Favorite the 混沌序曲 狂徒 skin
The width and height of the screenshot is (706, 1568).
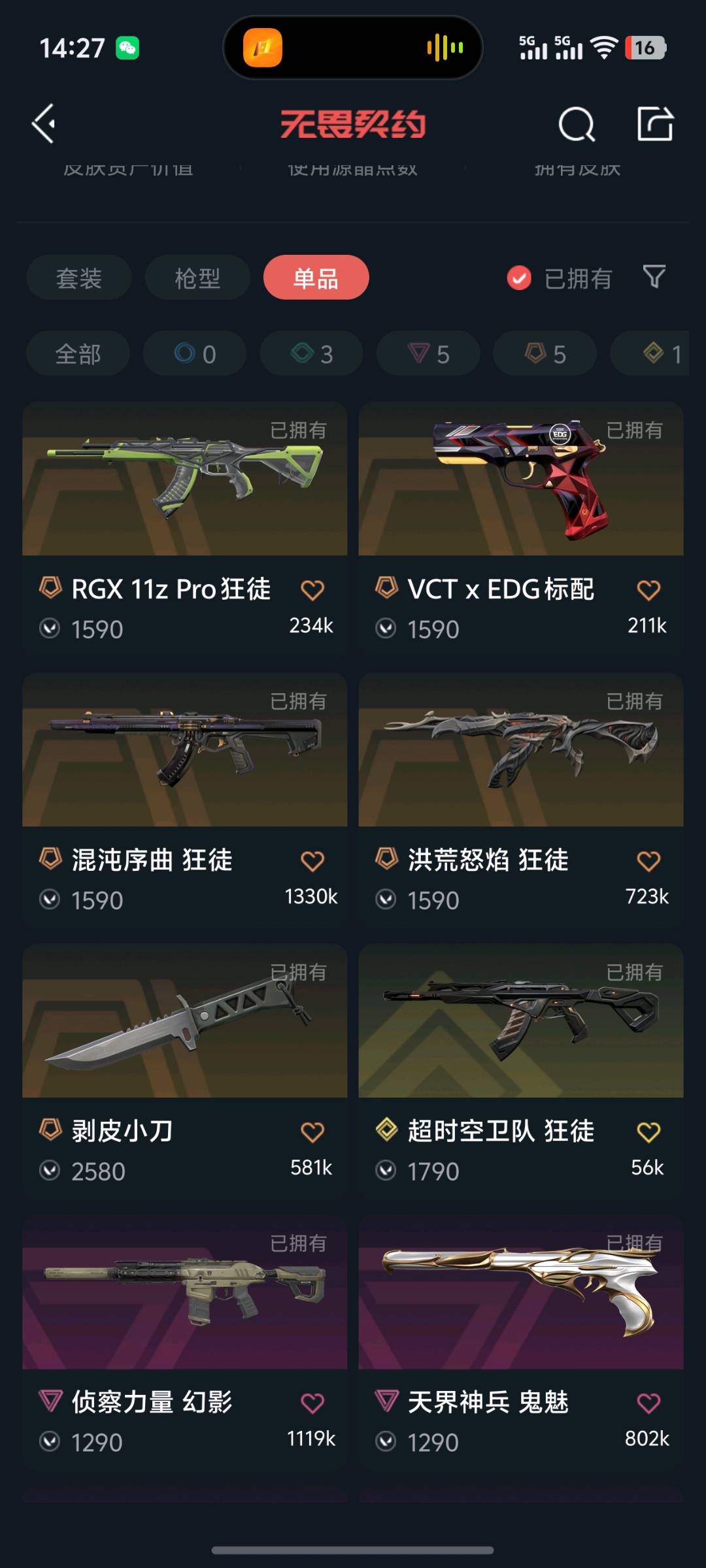(312, 861)
